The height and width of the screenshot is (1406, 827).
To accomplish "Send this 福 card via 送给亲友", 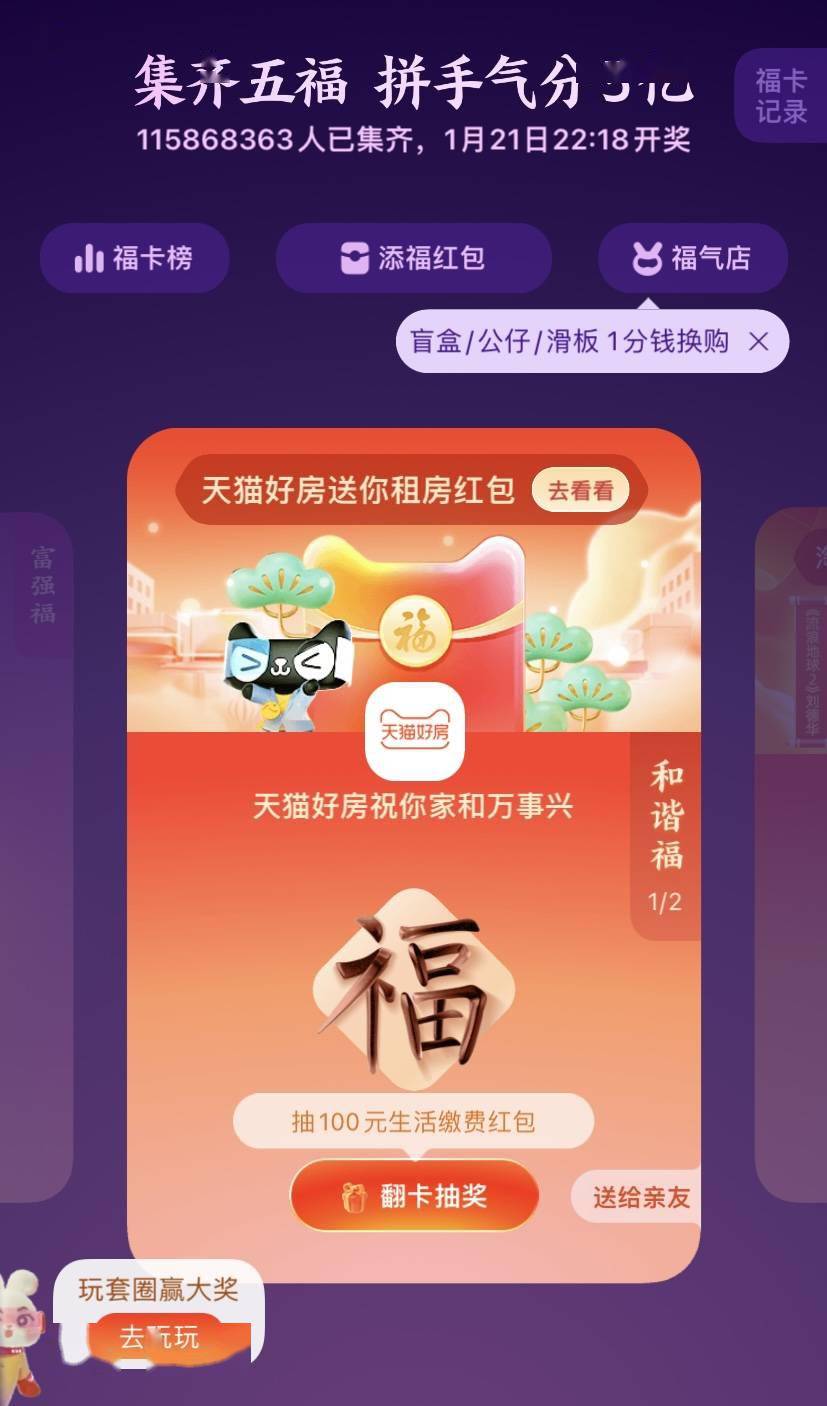I will pyautogui.click(x=640, y=1197).
